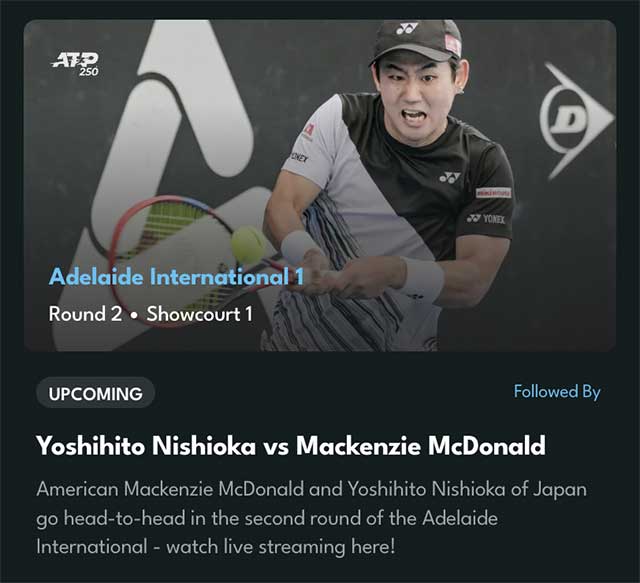
Task: Open the Nishioka vs McDonald match card
Action: point(291,446)
